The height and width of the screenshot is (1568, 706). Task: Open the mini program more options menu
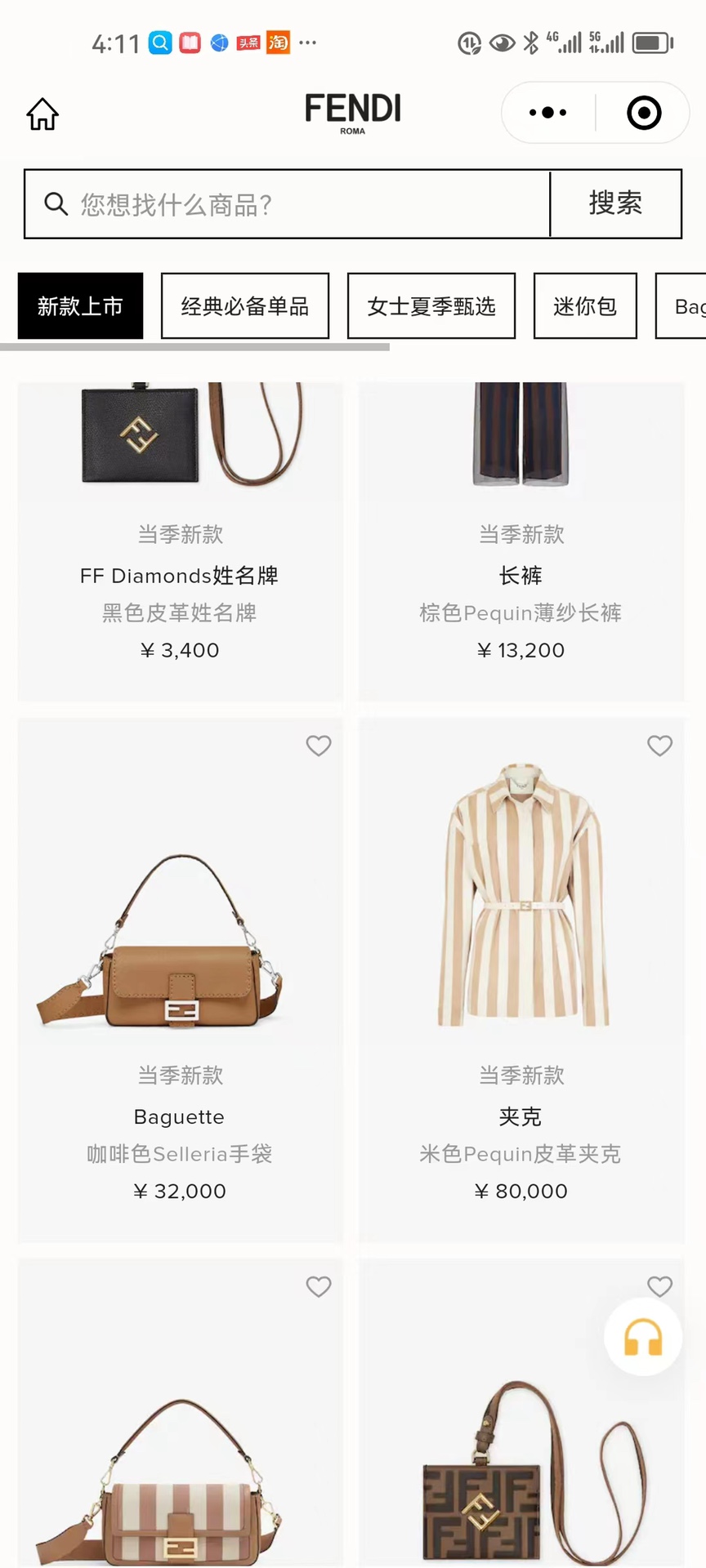click(x=547, y=113)
